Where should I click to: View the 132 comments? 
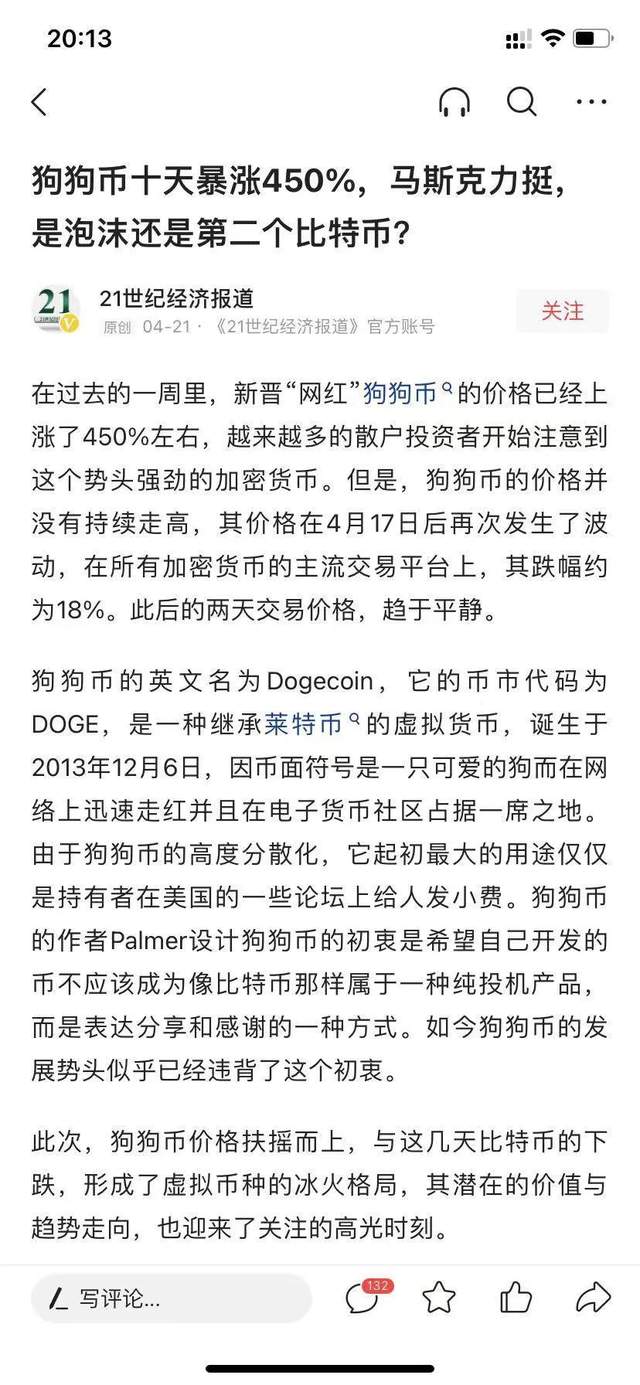click(365, 1298)
